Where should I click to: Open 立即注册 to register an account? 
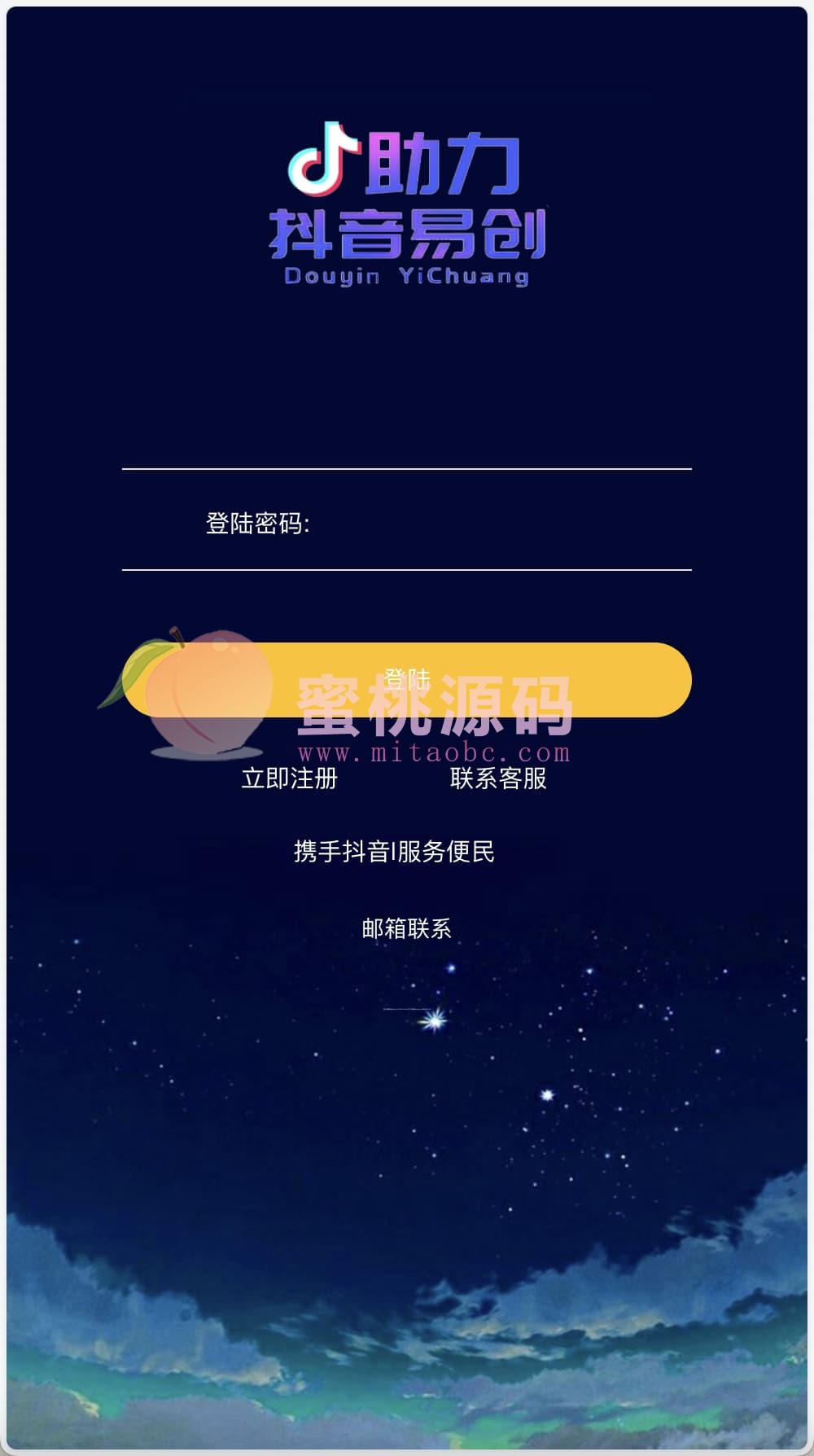pyautogui.click(x=290, y=778)
